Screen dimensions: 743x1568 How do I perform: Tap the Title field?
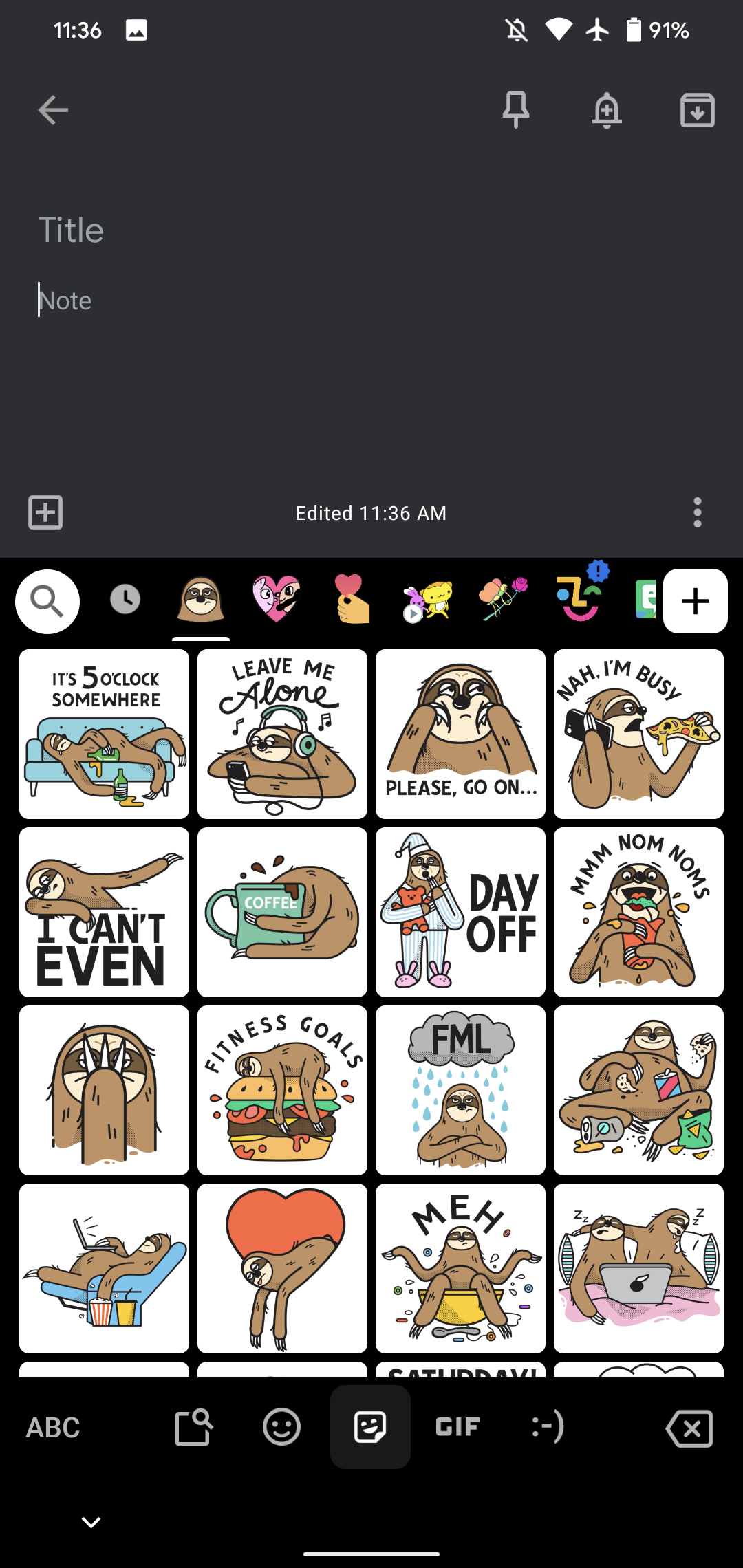(371, 230)
